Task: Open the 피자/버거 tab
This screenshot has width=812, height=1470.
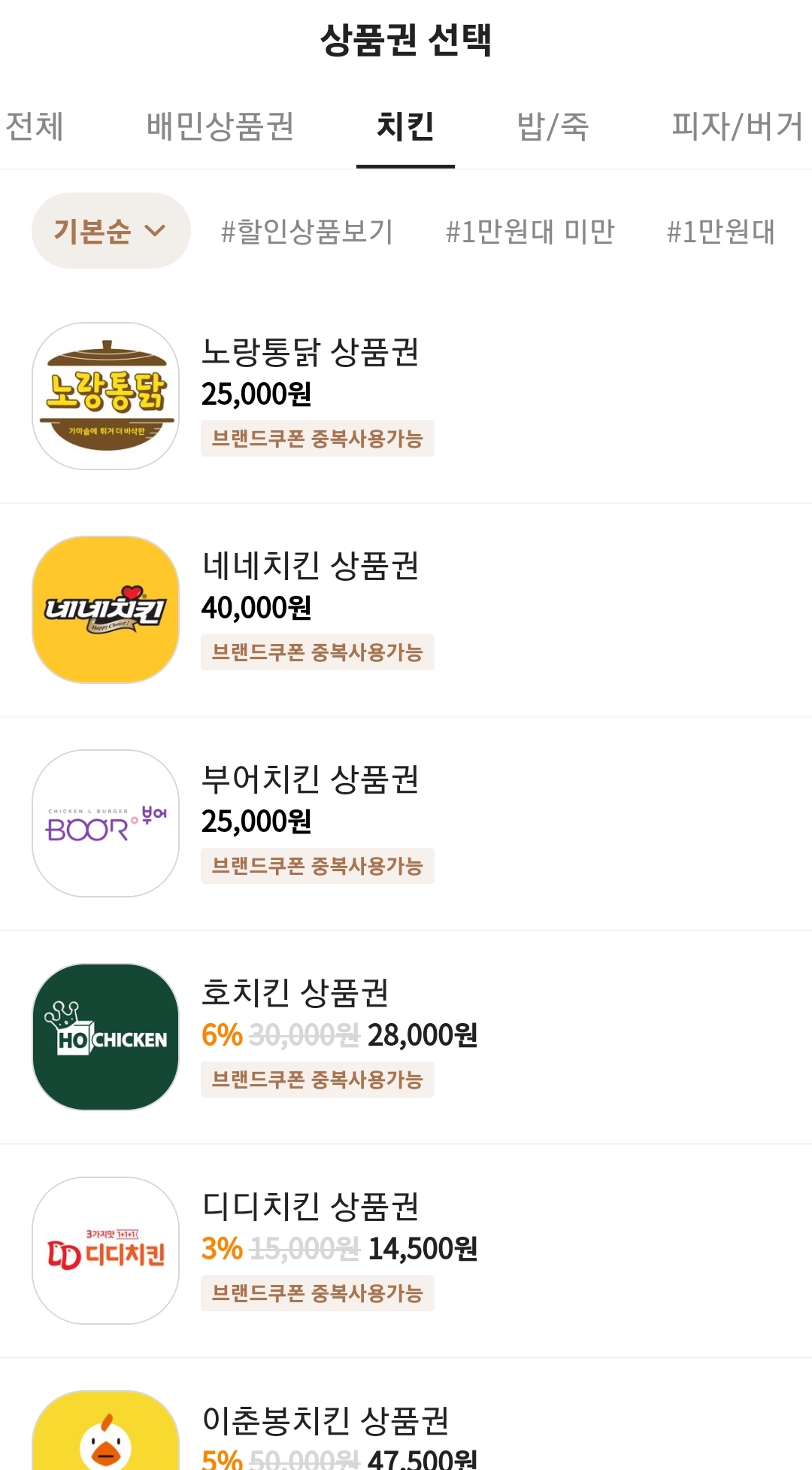Action: tap(737, 126)
